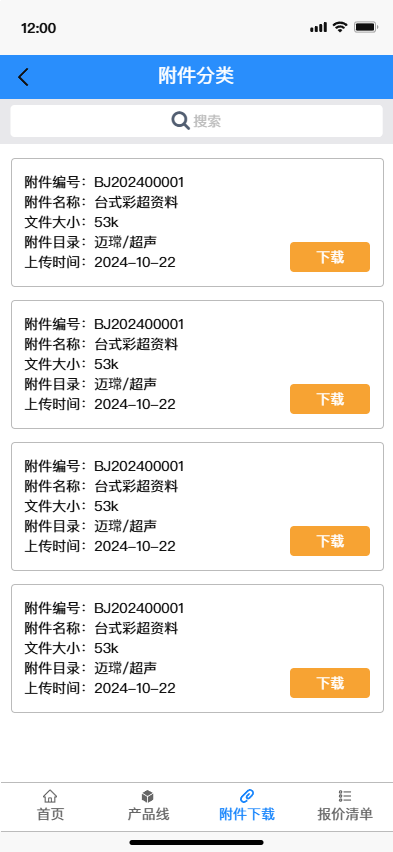The height and width of the screenshot is (852, 393).
Task: Go back using the header arrow
Action: (23, 77)
